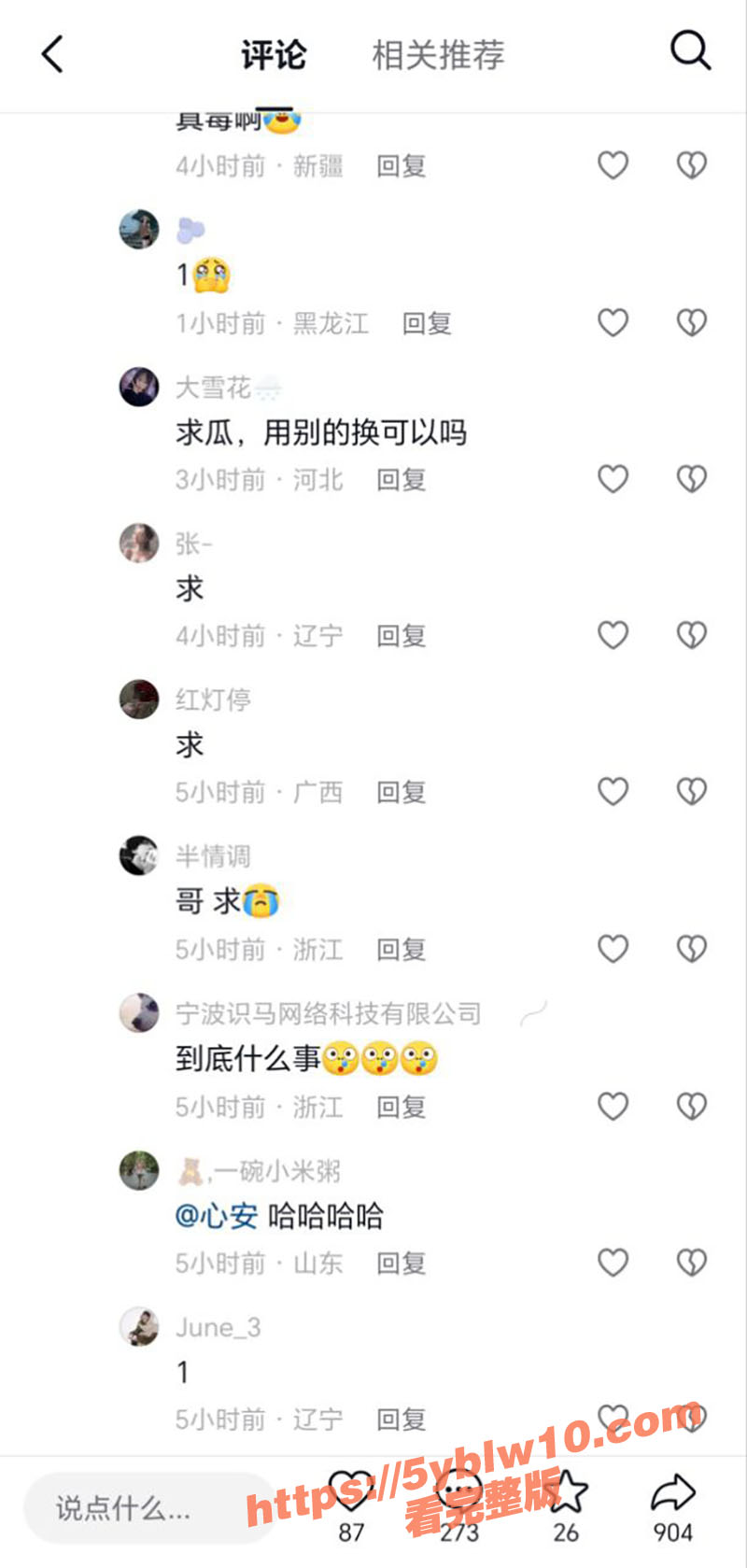Click 回复 under June_3's comment

[x=402, y=1419]
